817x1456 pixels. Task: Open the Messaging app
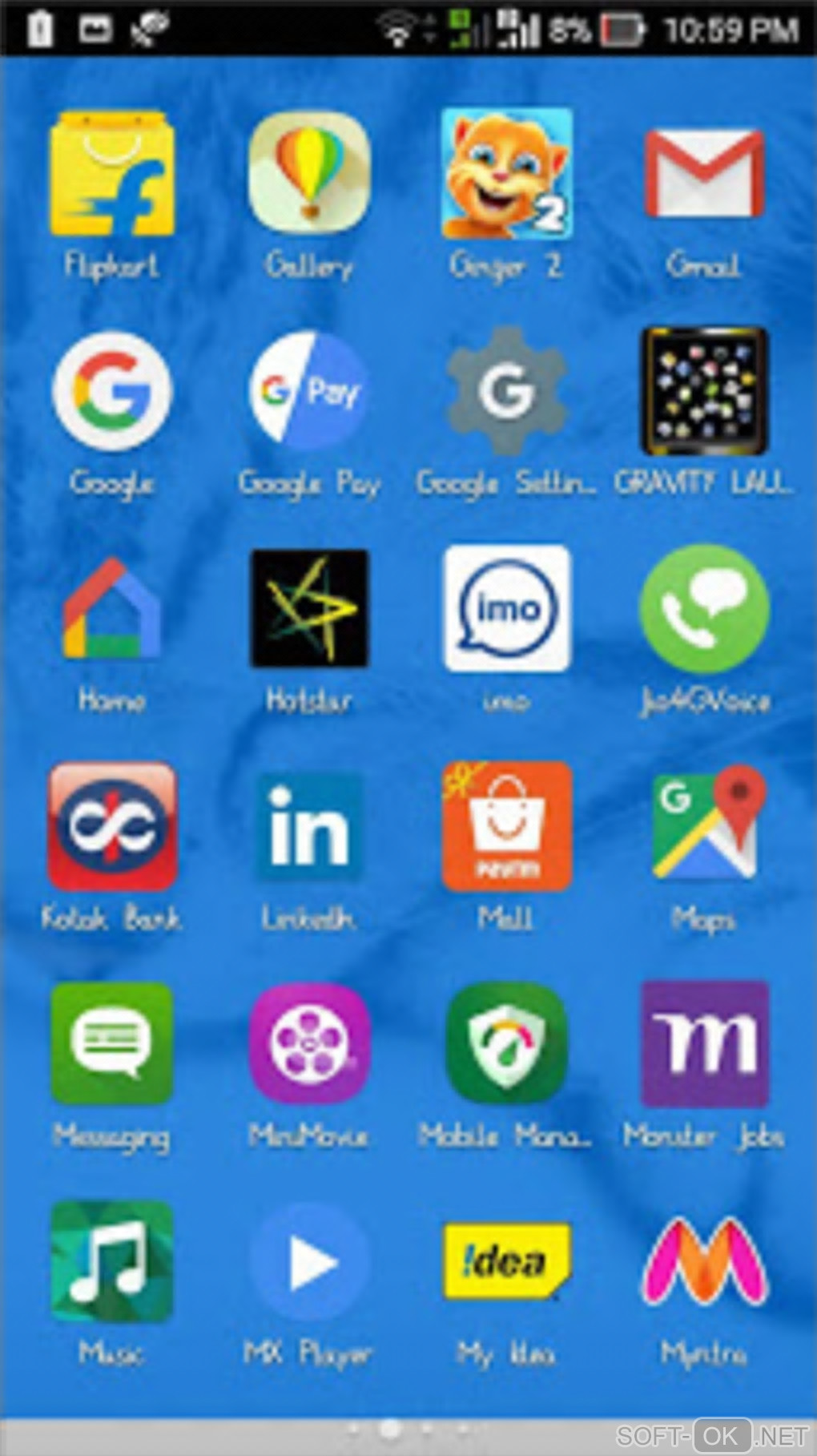tap(111, 1044)
